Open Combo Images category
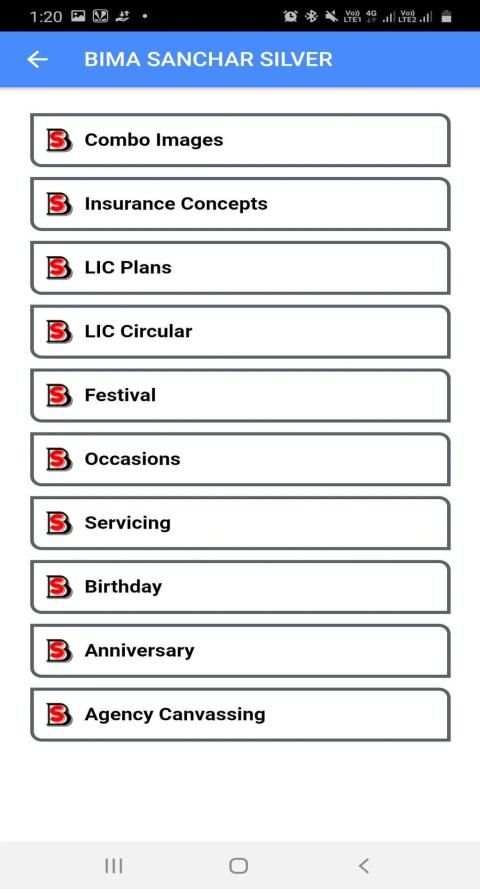 [x=240, y=140]
